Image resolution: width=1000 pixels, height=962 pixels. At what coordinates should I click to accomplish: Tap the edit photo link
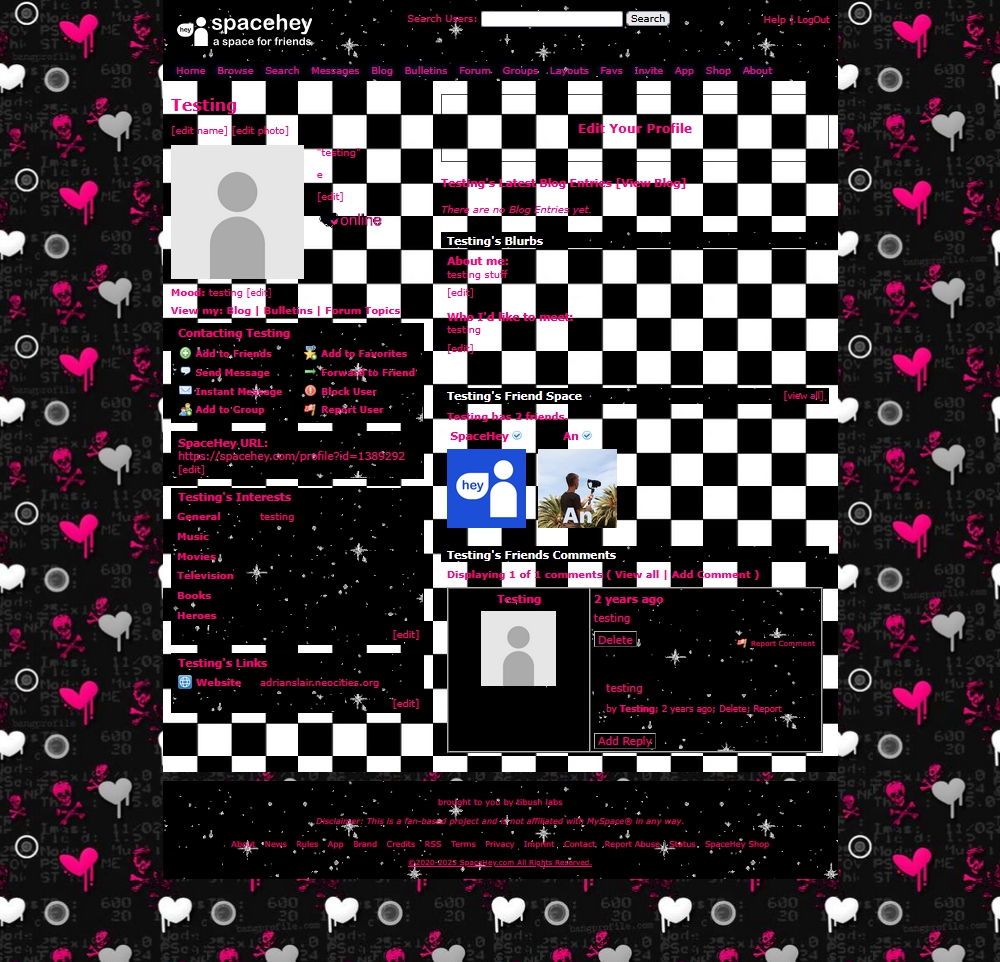pyautogui.click(x=260, y=131)
